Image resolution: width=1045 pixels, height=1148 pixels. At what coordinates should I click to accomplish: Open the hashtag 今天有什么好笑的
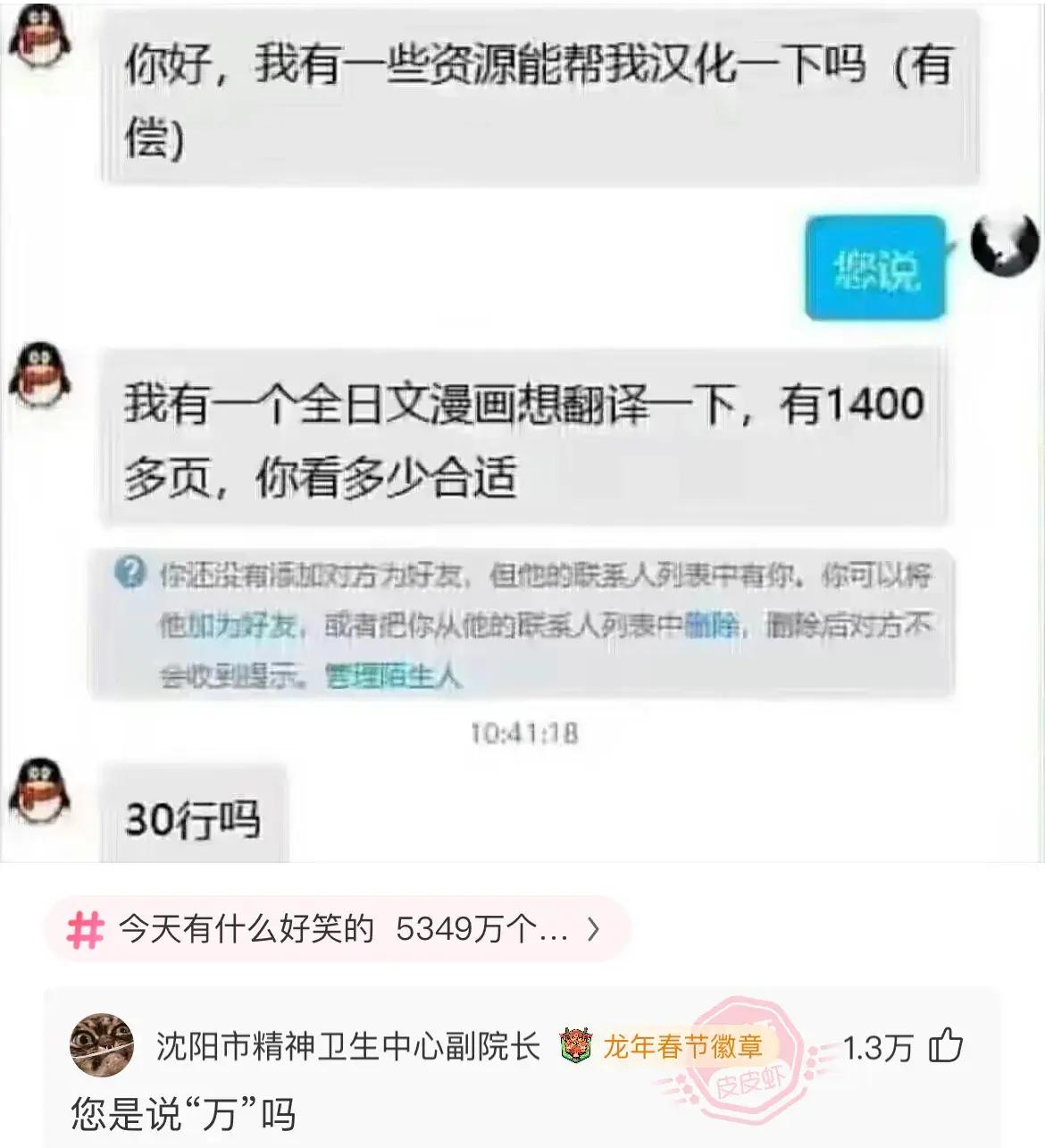coord(338,930)
